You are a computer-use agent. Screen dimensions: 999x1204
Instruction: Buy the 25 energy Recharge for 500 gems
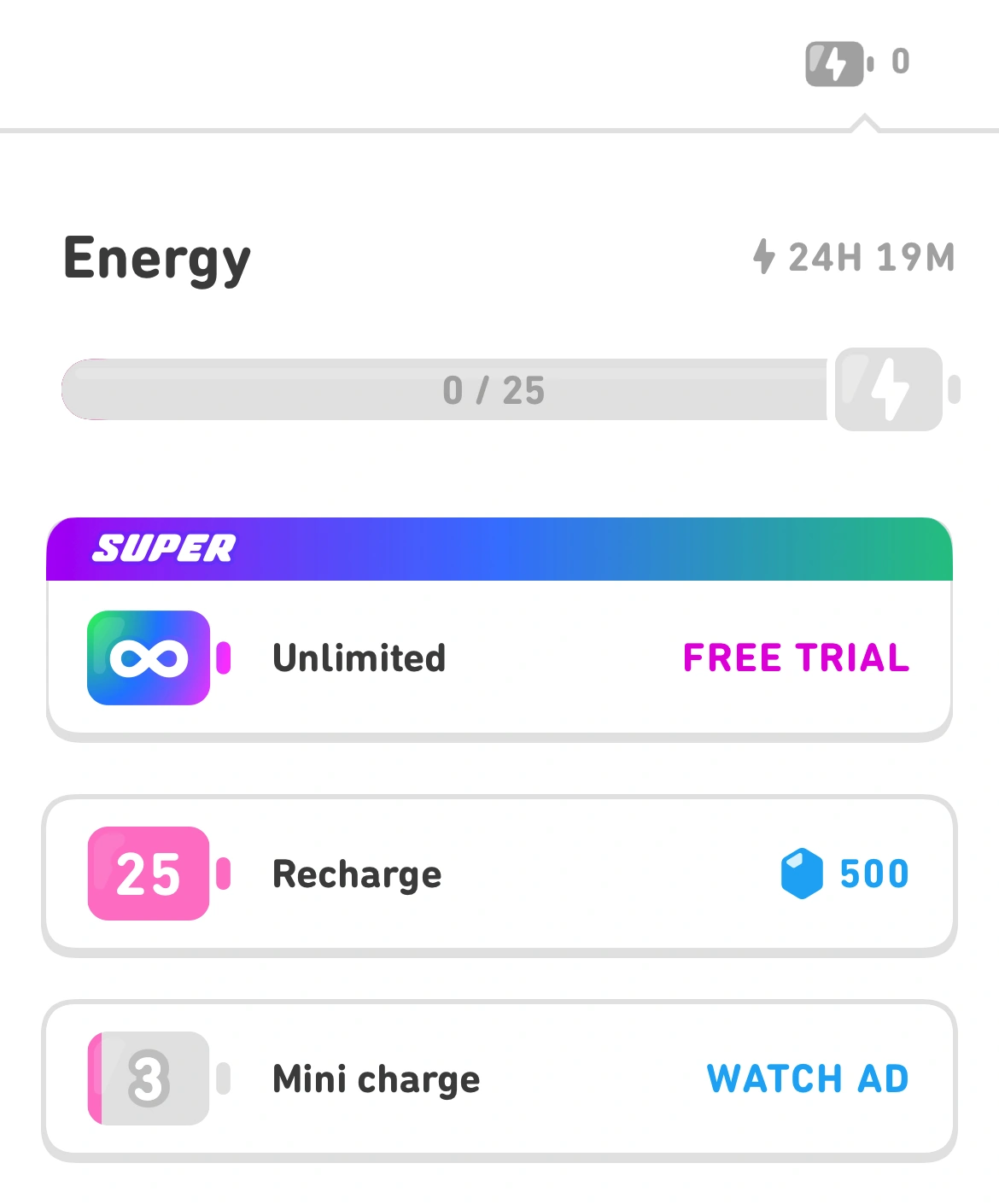click(844, 874)
